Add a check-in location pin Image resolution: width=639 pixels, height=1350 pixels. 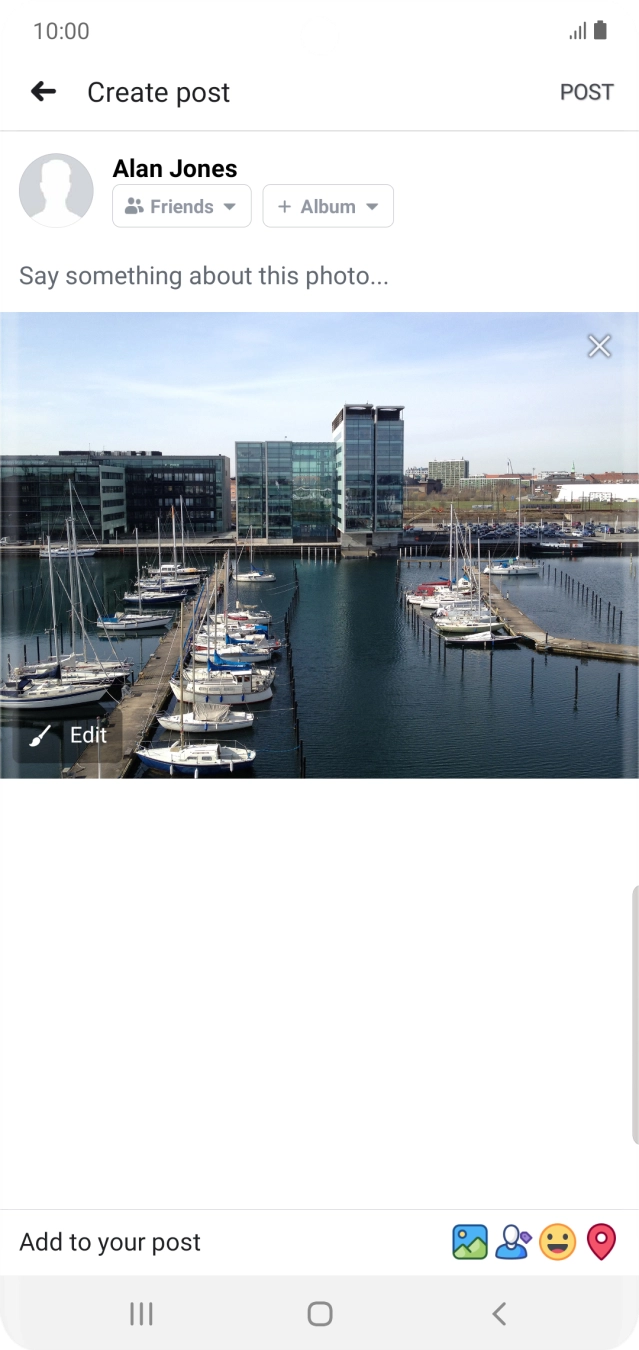point(601,1242)
